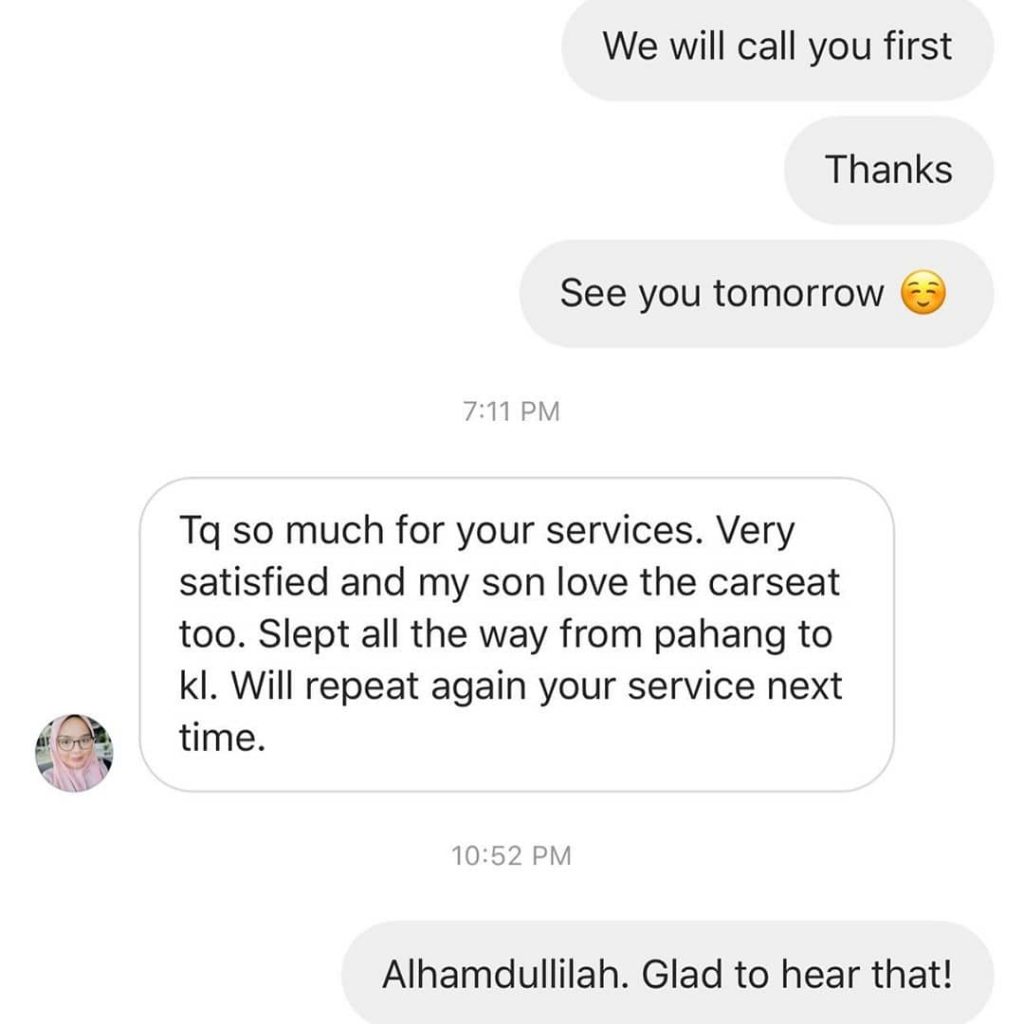
Task: Open the sender's profile picture avatar
Action: (74, 753)
